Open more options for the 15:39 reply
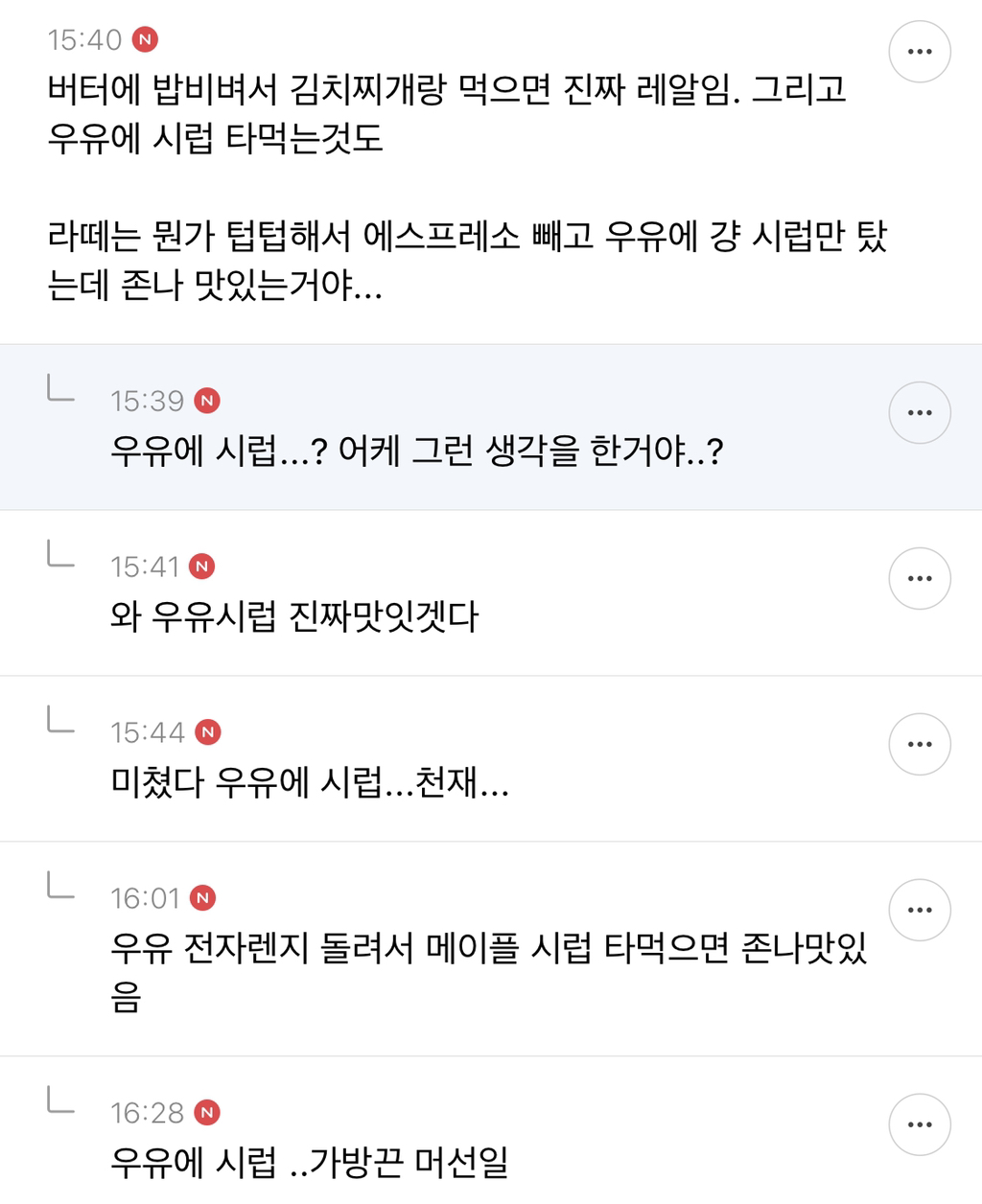 tap(919, 413)
